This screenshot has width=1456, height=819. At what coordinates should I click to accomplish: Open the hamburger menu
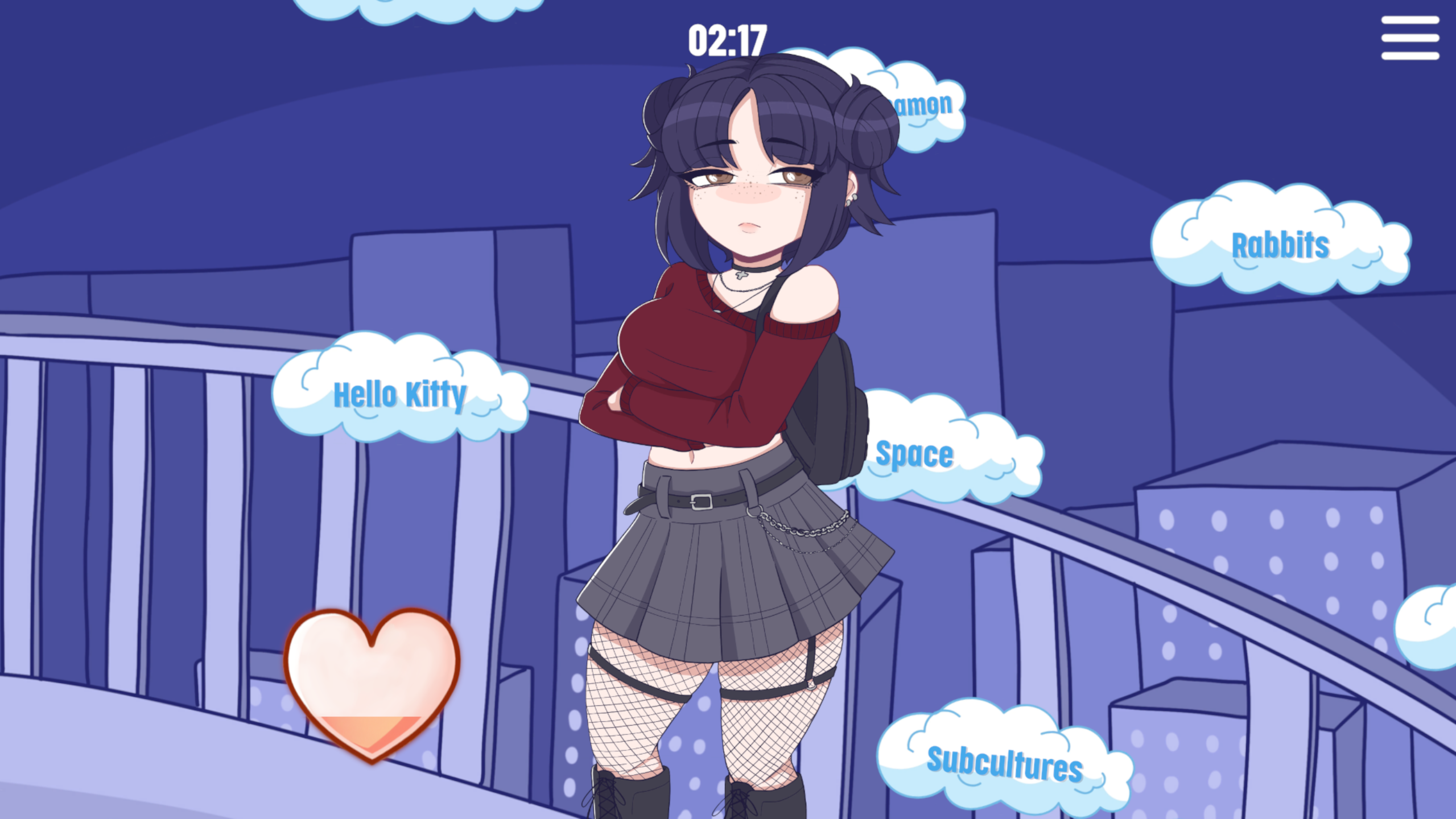pyautogui.click(x=1409, y=38)
